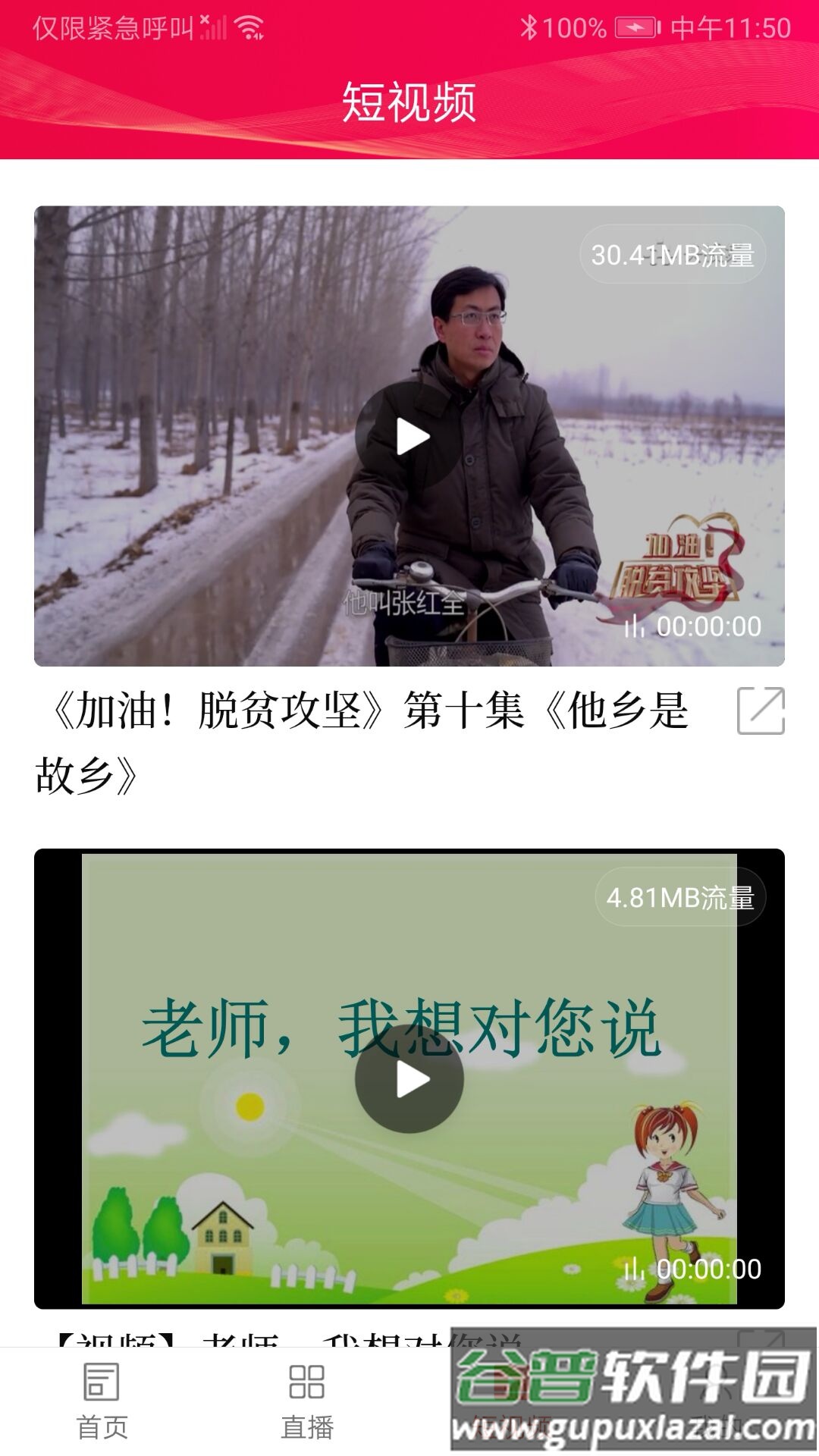819x1456 pixels.
Task: Select the 短视频 page title
Action: click(x=409, y=101)
